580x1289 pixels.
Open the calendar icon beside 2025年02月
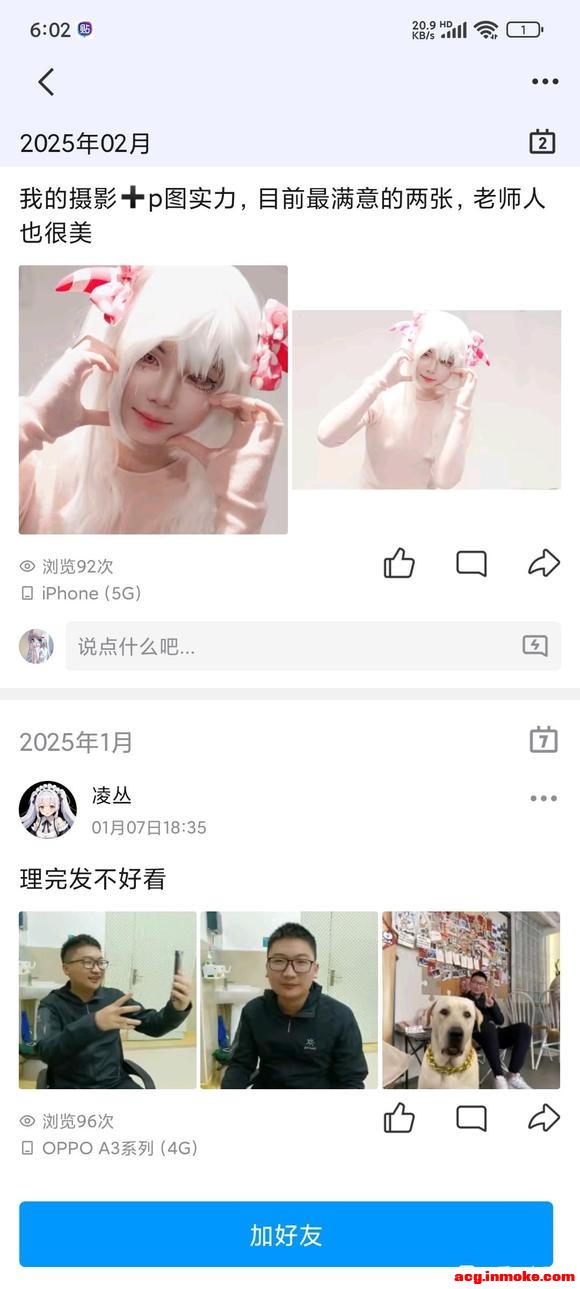click(542, 142)
